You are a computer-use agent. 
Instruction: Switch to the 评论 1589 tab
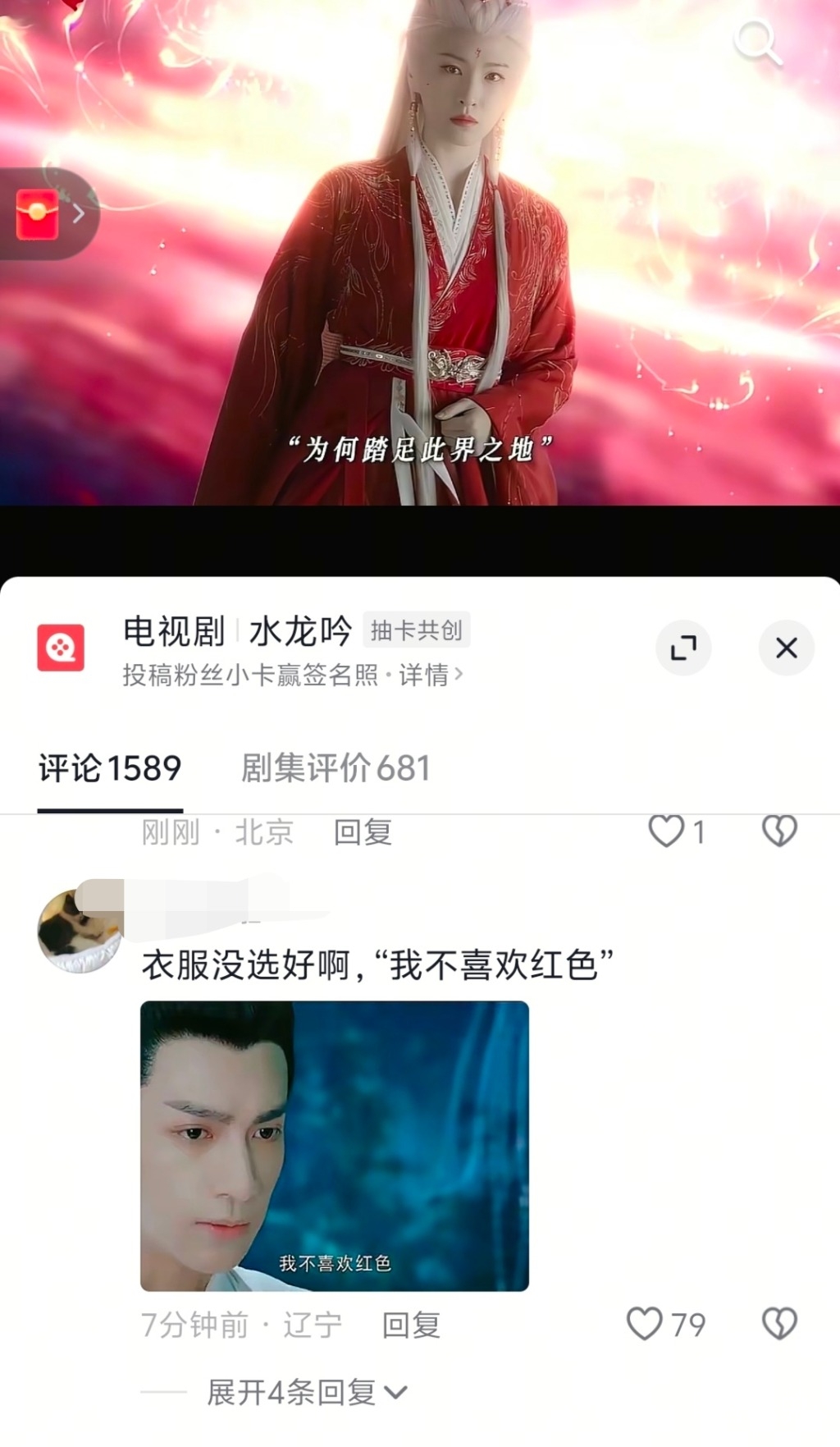[x=110, y=769]
